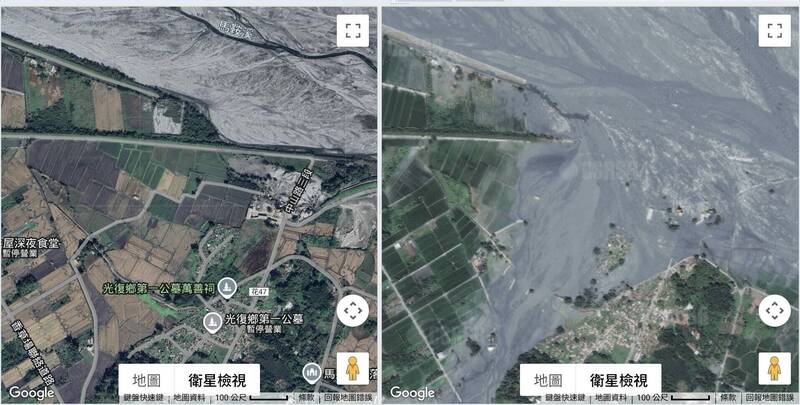Tap the Street View pegman on left map

pos(352,367)
